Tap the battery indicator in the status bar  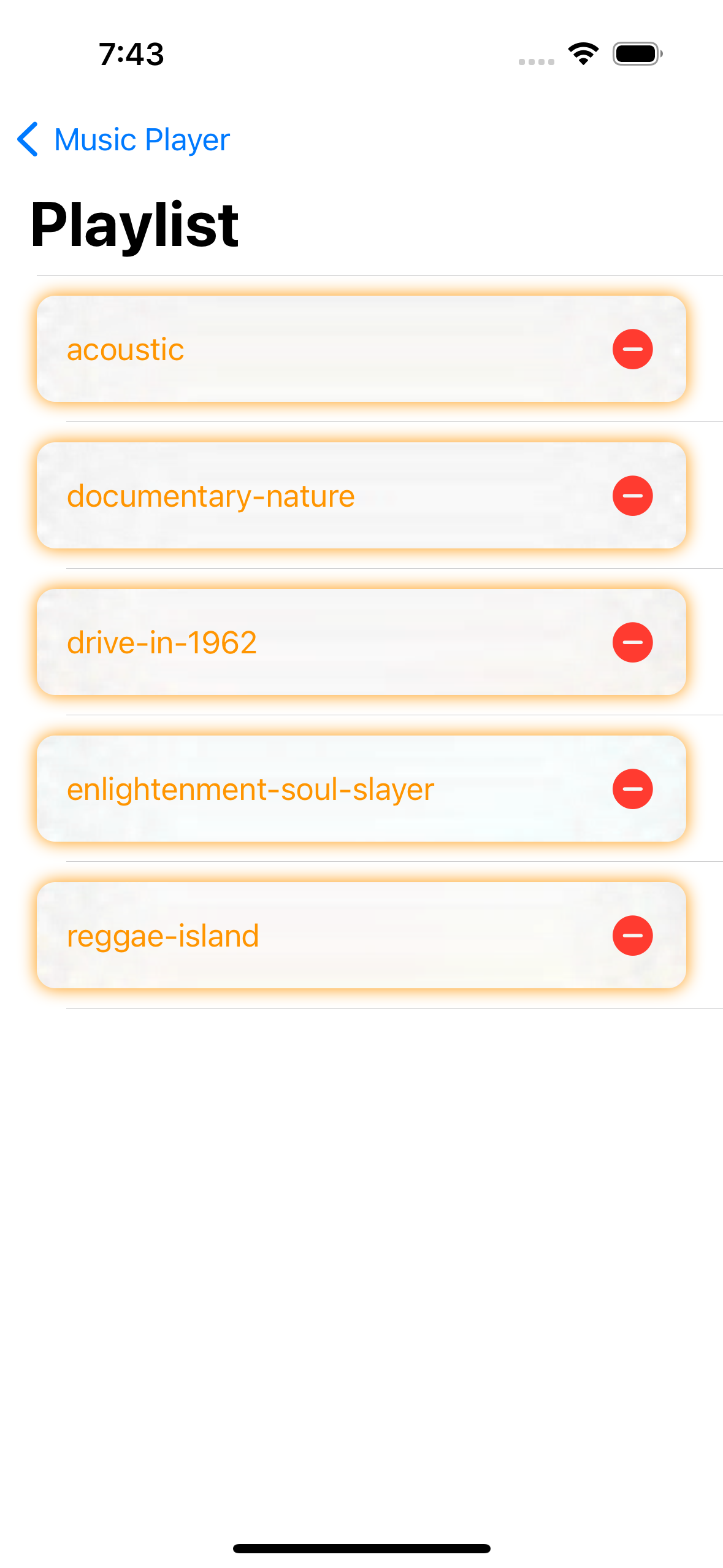pyautogui.click(x=635, y=55)
